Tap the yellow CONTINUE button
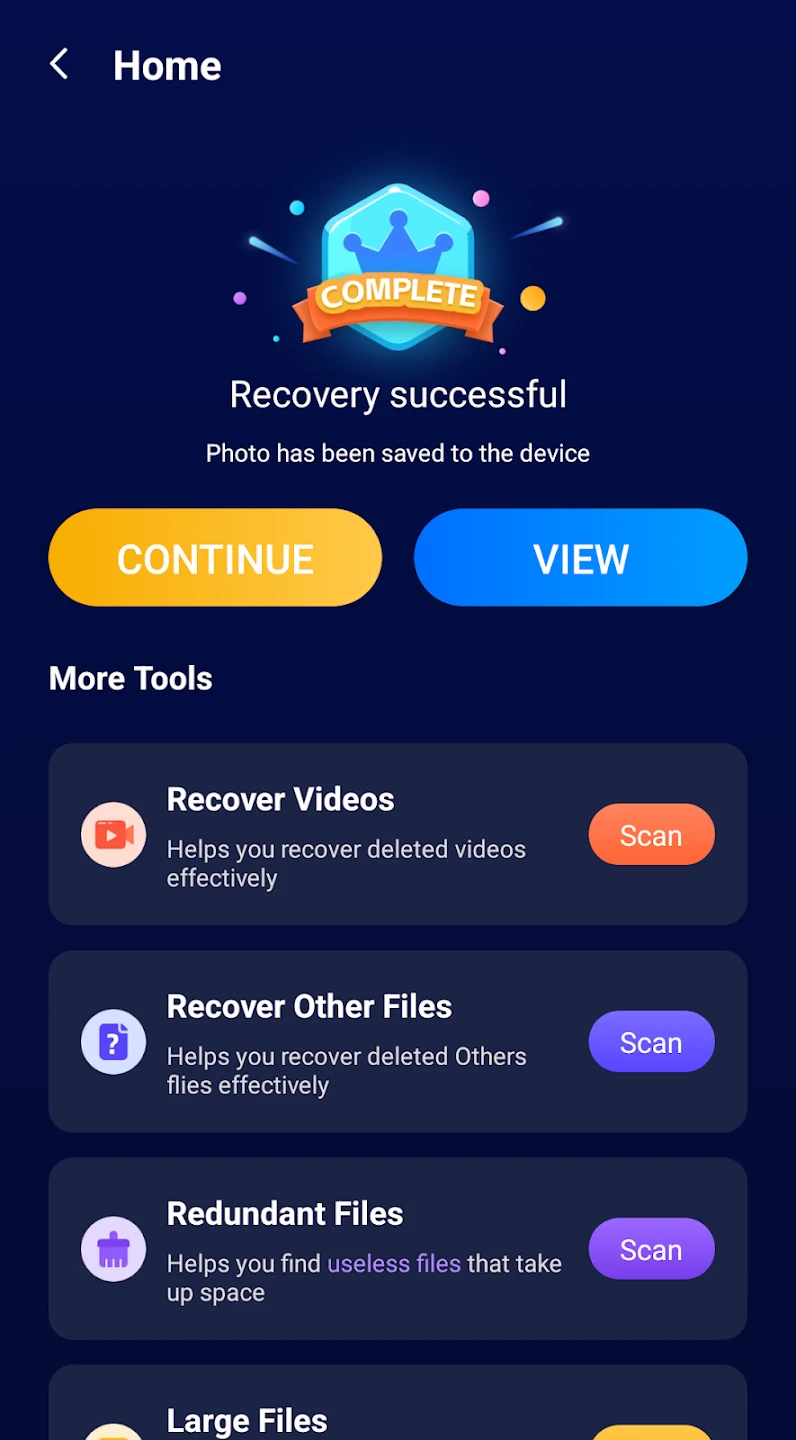Screen dimensions: 796x1440 [215, 558]
